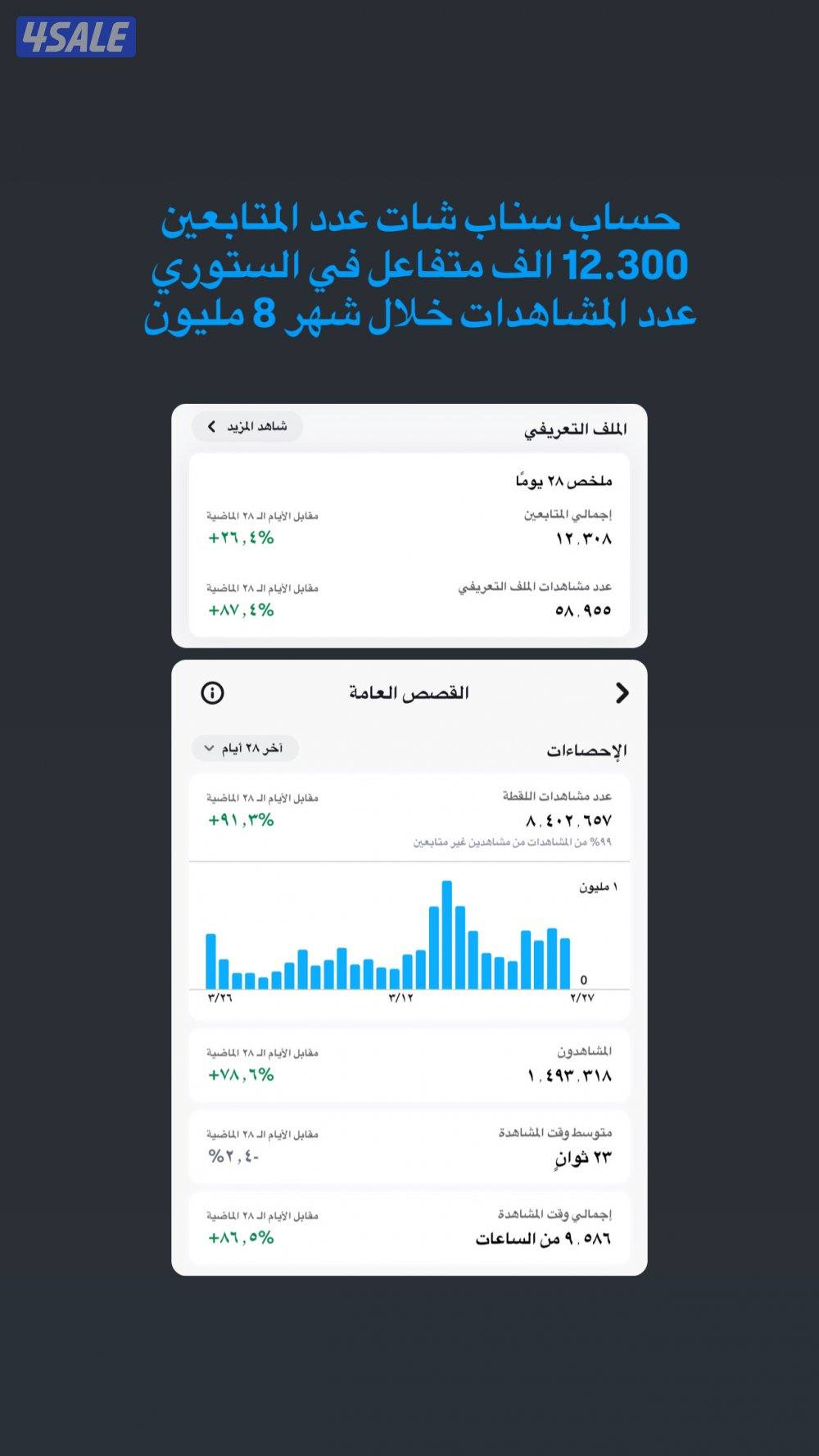Tap the info icon on Public Stories card

click(212, 692)
